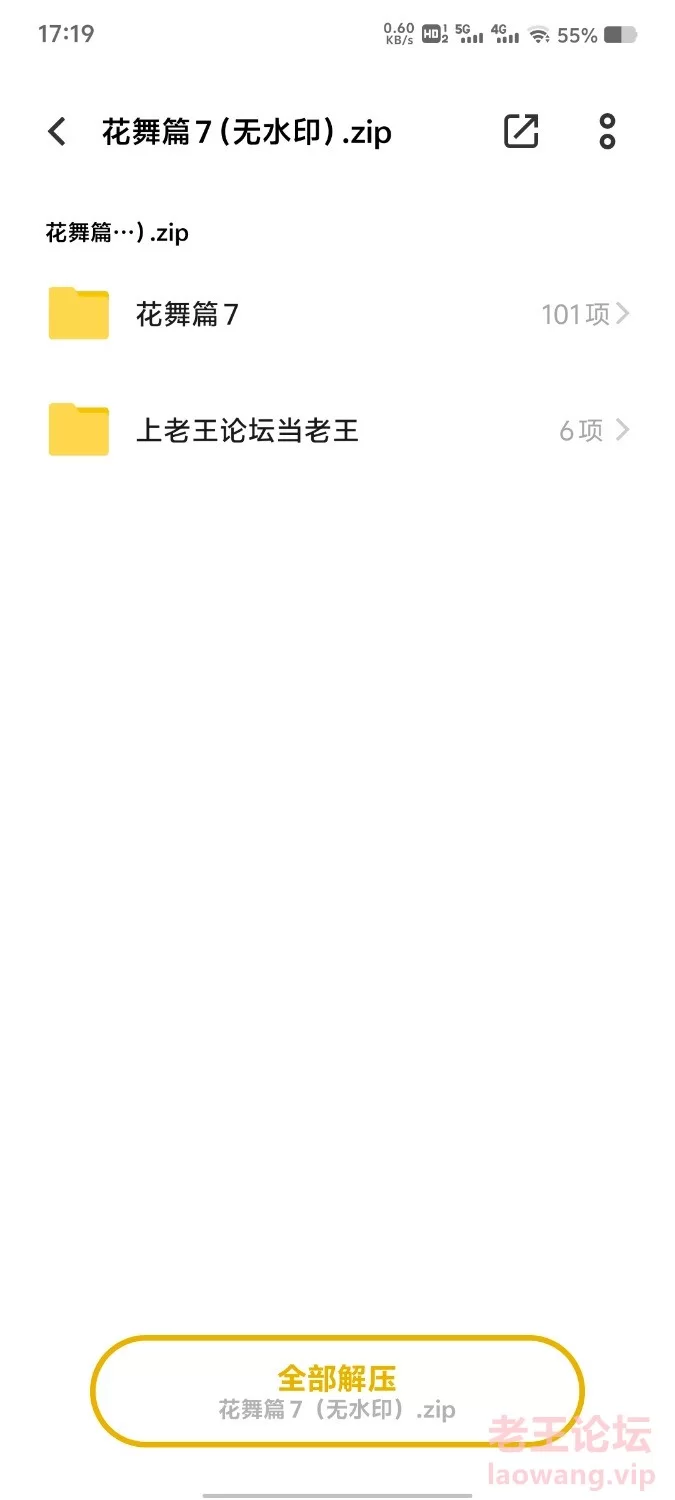Go back using the top-left arrow
This screenshot has width=675, height=1500.
click(57, 131)
